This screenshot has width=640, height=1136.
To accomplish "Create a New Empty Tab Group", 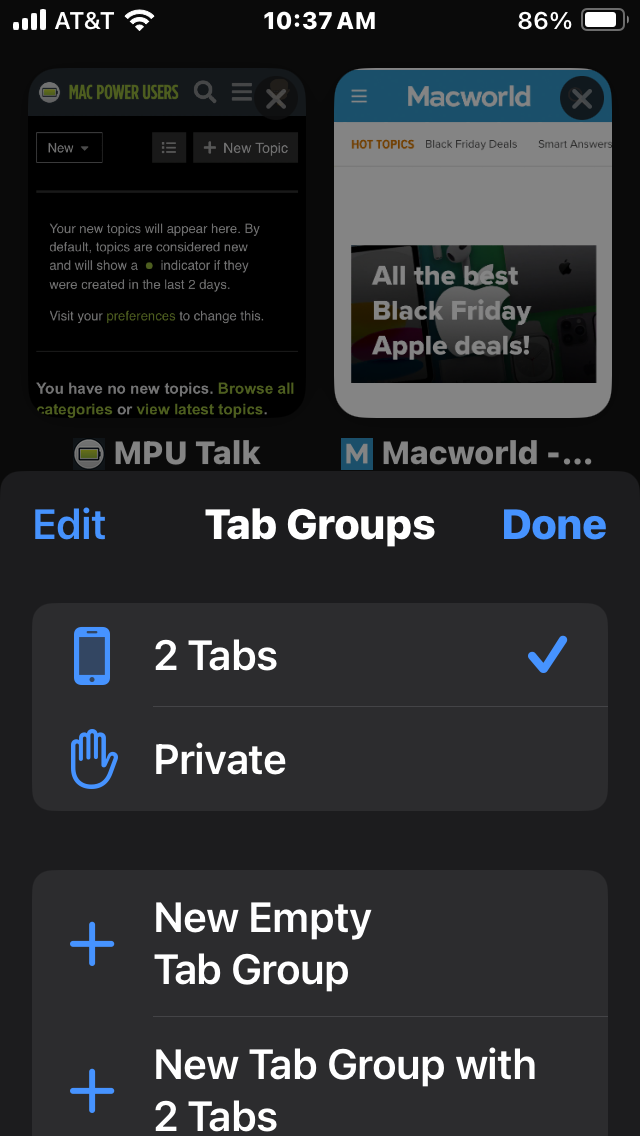I will pyautogui.click(x=320, y=944).
